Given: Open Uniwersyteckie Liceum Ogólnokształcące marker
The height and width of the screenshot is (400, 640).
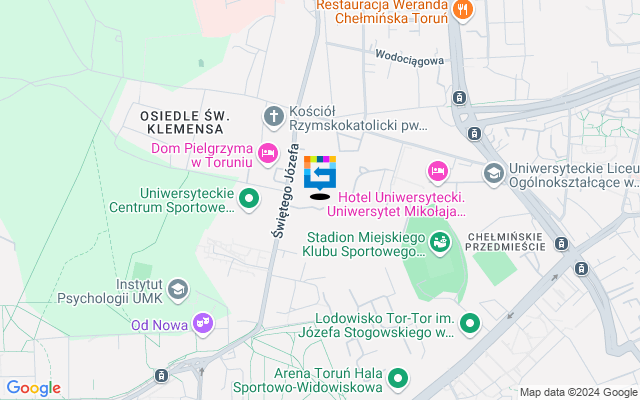Looking at the screenshot, I should point(493,174).
